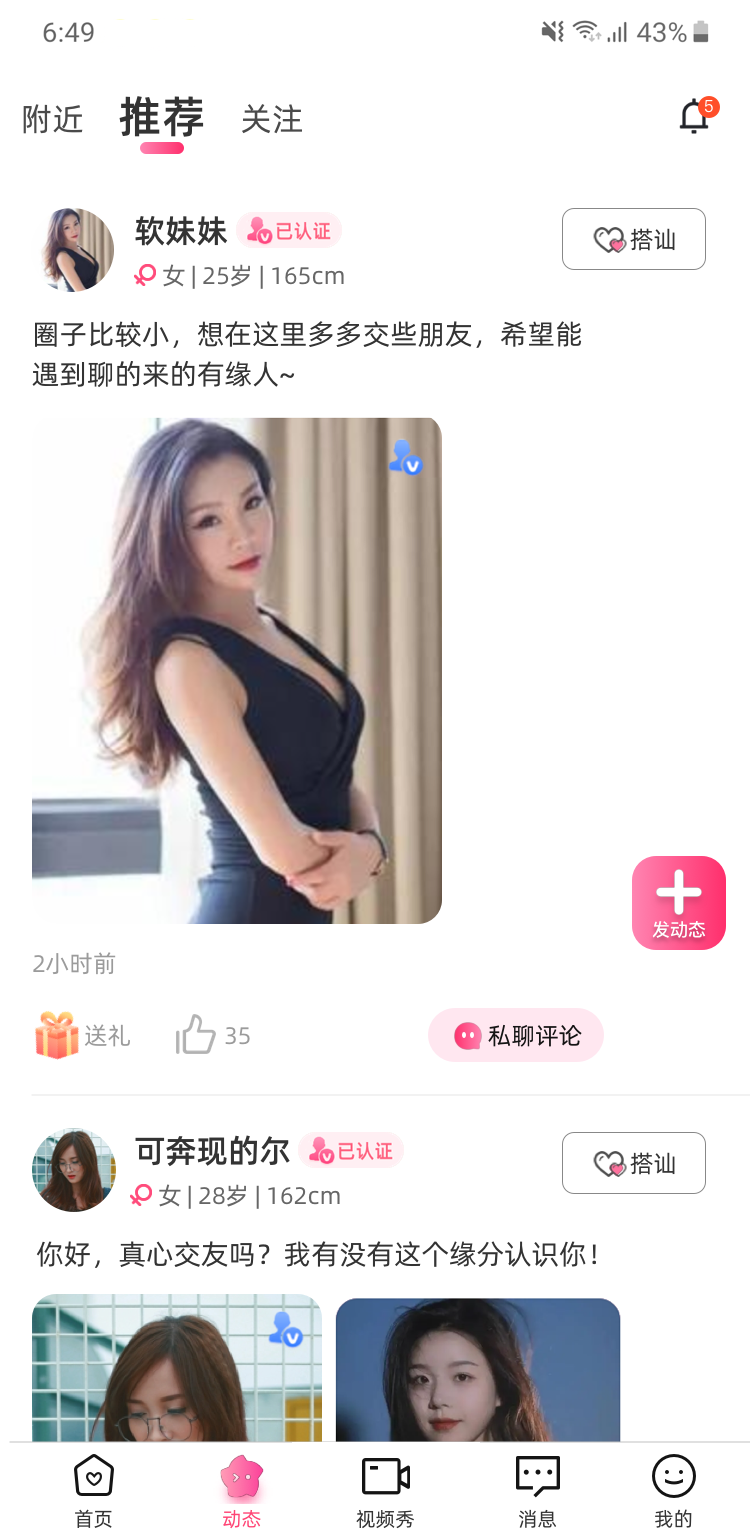Tap the gender icon next to 女 | 25岁

tap(145, 276)
